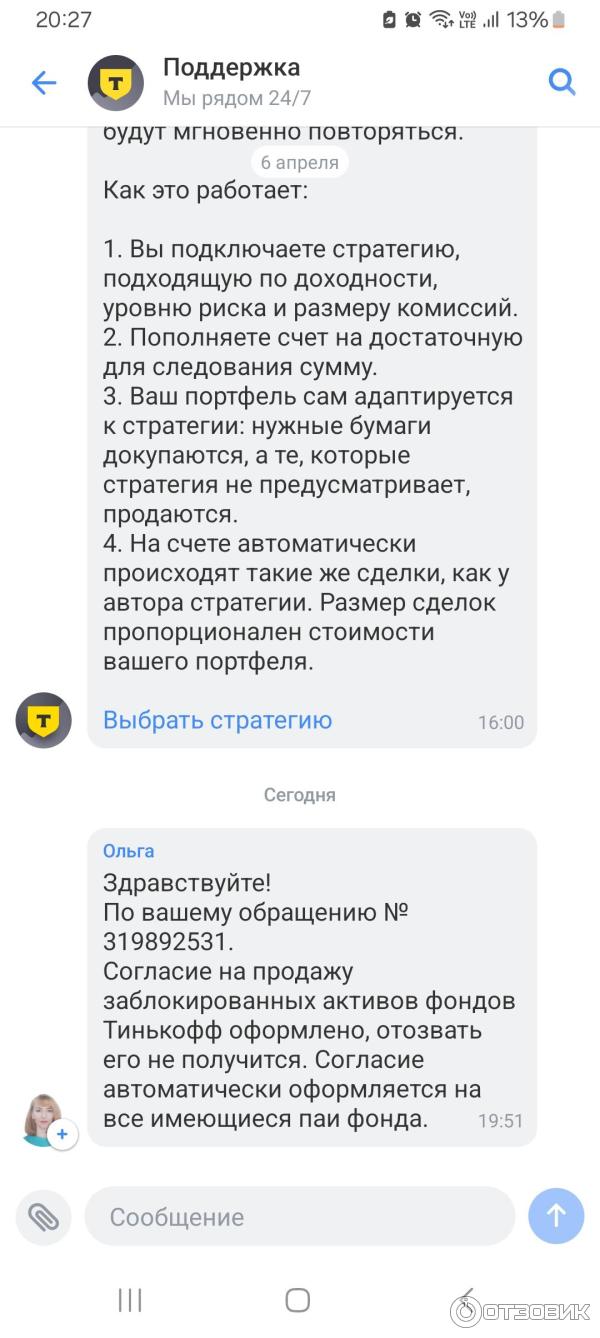This screenshot has width=600, height=1338.
Task: Open the system recent apps button
Action: (130, 1300)
